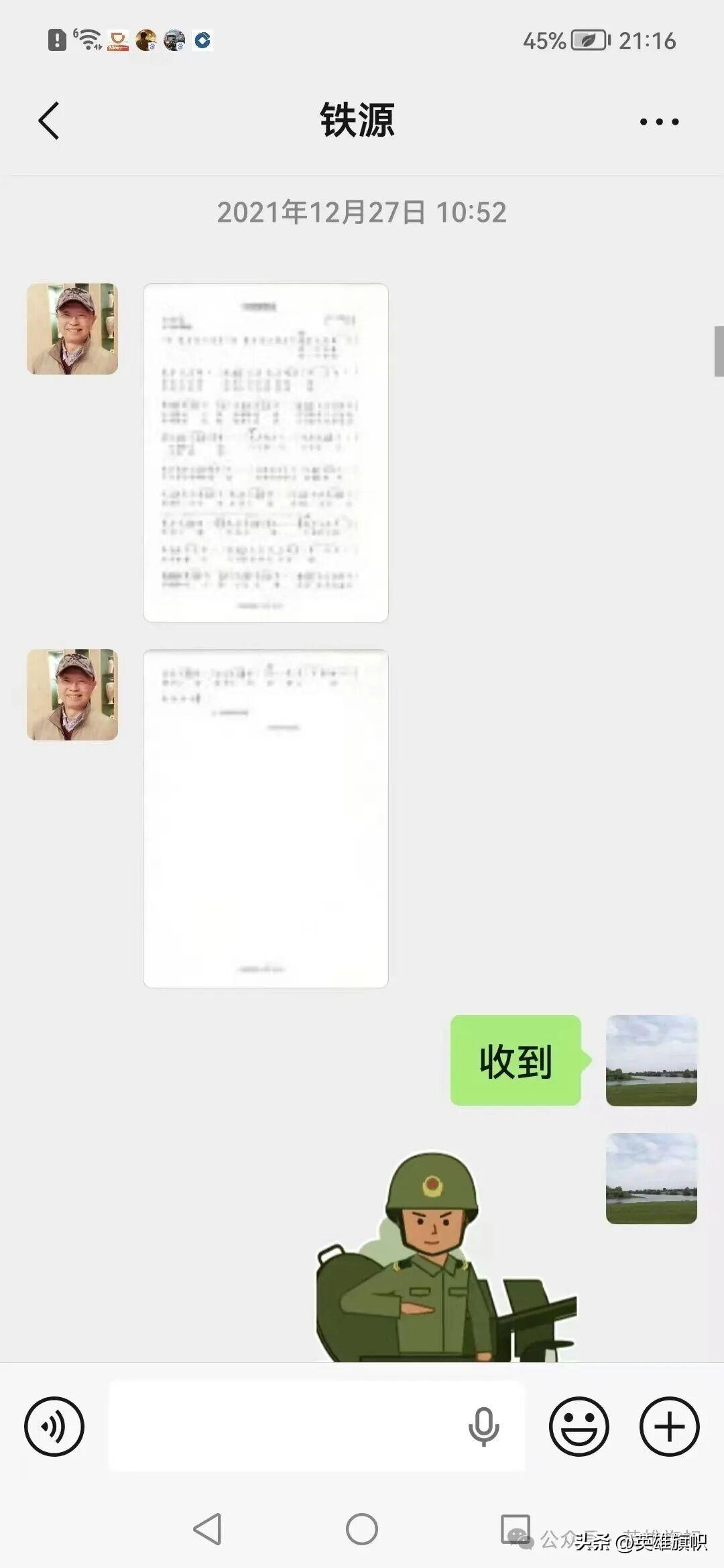Focus the message text field
Viewport: 724px width, 1568px height.
point(282,1427)
